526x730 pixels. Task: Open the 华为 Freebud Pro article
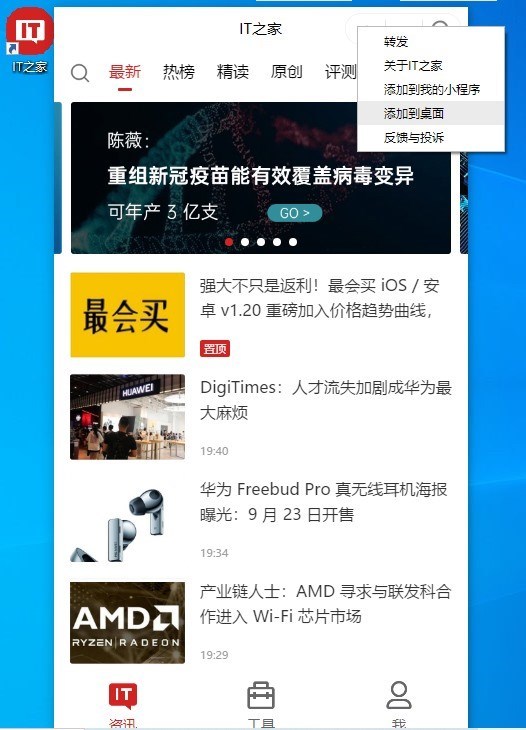click(261, 519)
